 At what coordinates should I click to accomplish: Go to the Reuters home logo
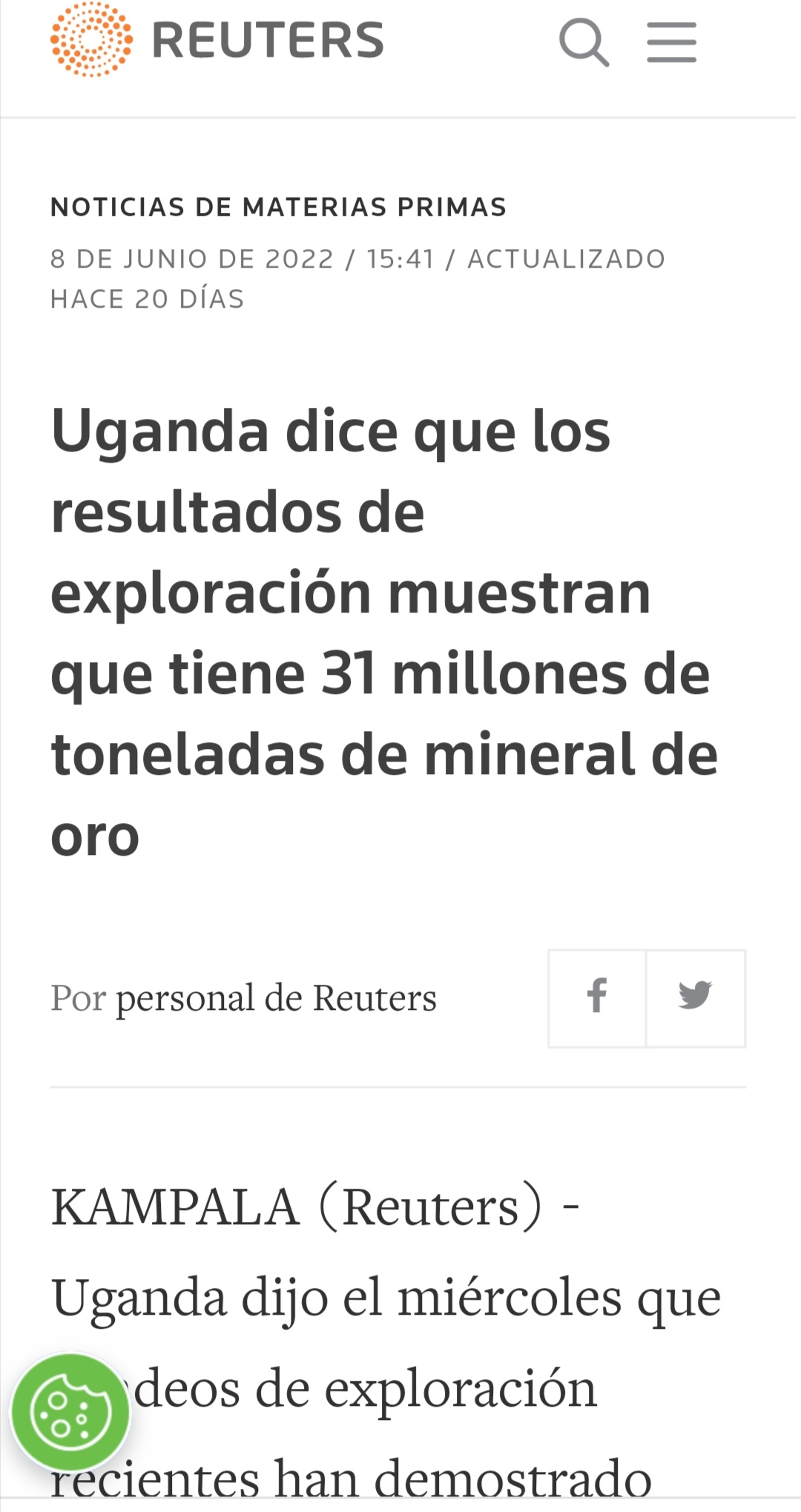coord(217,40)
